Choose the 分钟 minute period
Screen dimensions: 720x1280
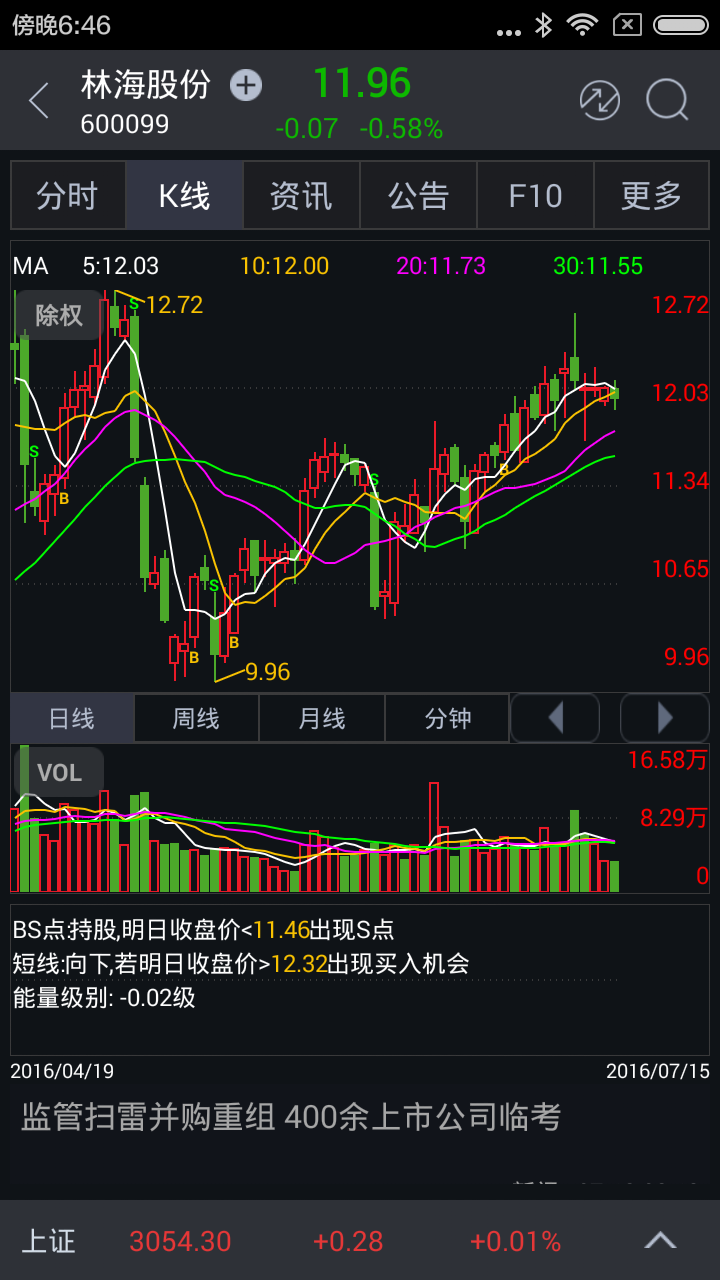tap(447, 718)
